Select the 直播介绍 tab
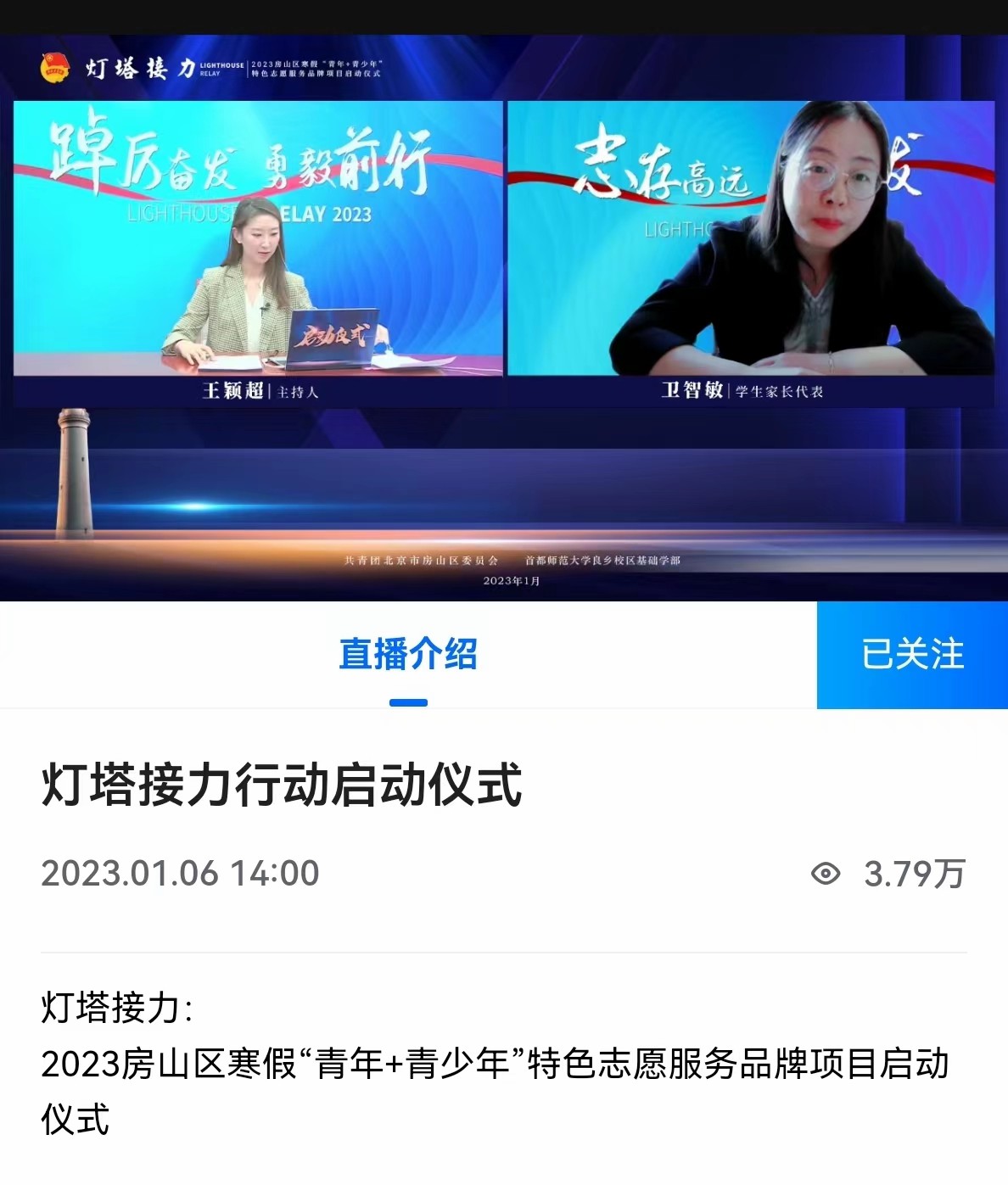The image size is (1008, 1185). tap(408, 655)
